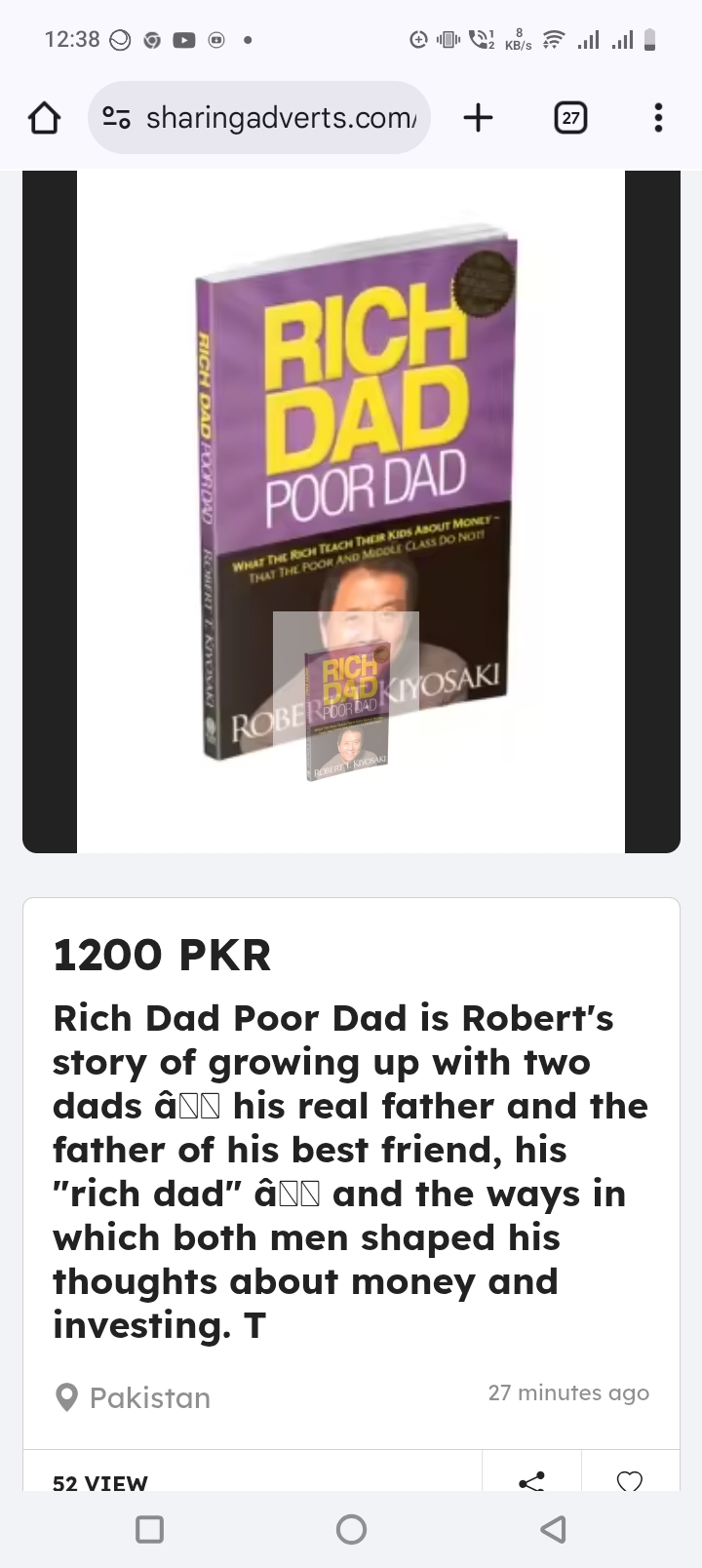The width and height of the screenshot is (702, 1568).
Task: Add this listing to favorites
Action: pos(630,1480)
